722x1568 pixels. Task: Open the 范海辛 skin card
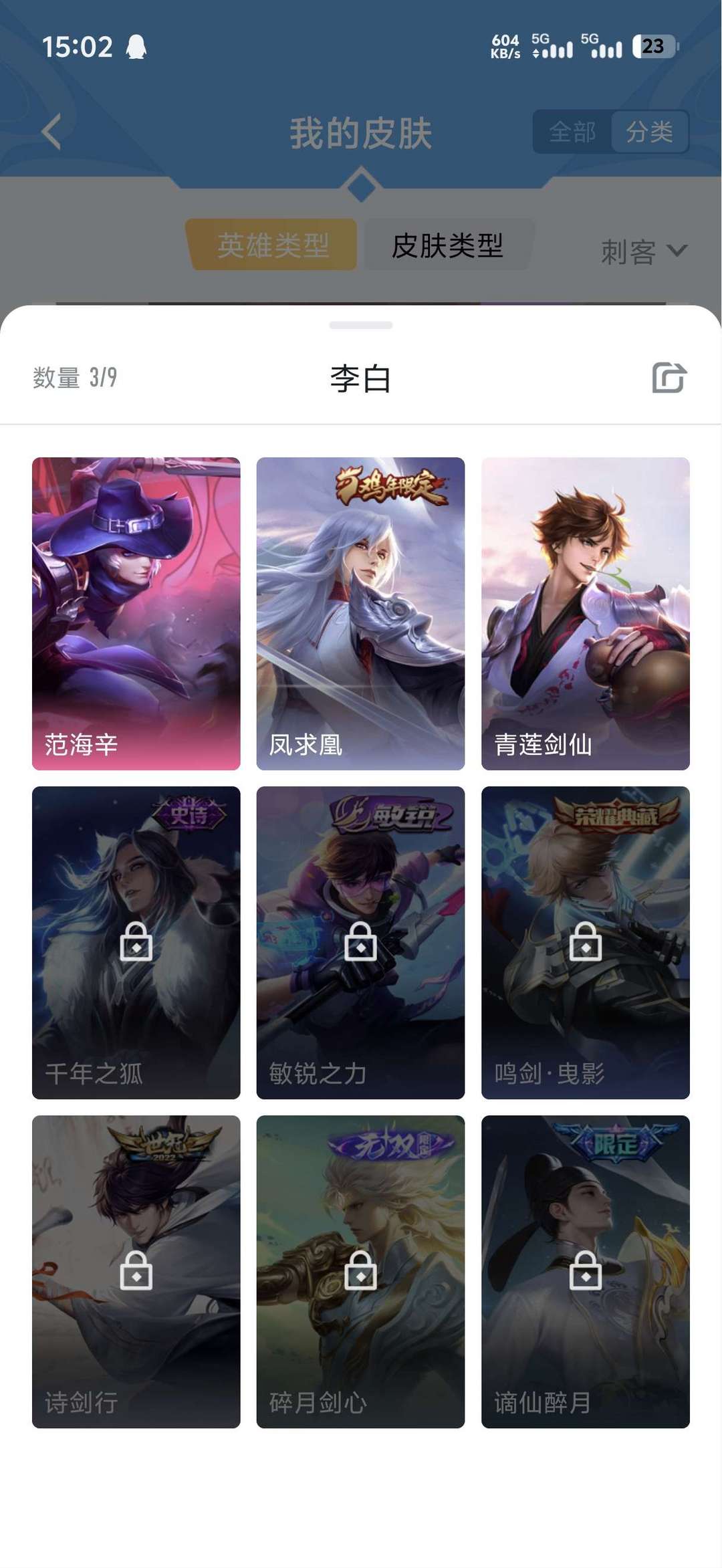[x=136, y=613]
